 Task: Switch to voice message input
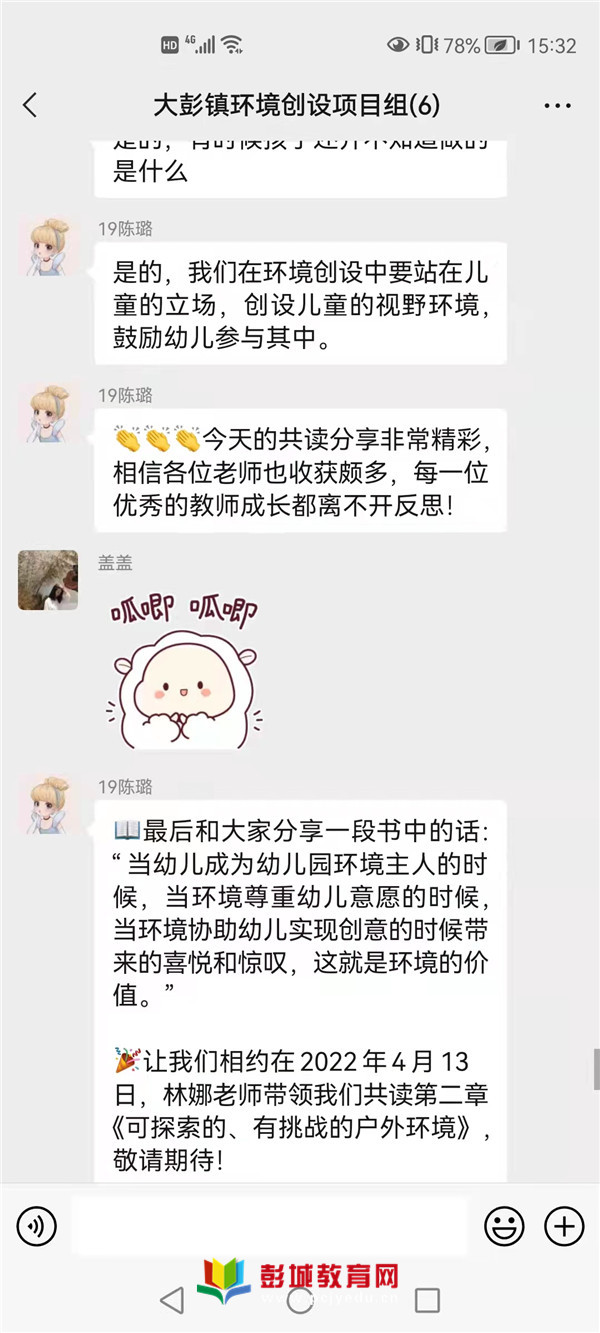click(37, 1225)
